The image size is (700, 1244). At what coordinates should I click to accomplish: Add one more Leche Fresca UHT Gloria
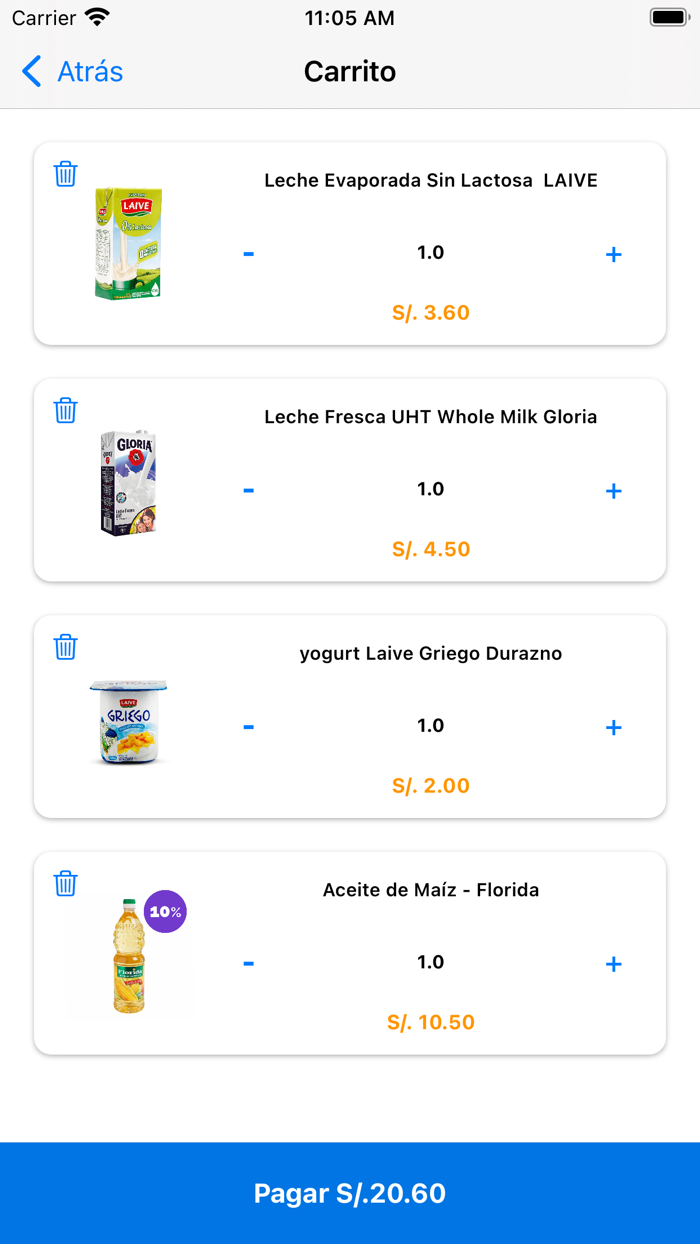click(614, 491)
